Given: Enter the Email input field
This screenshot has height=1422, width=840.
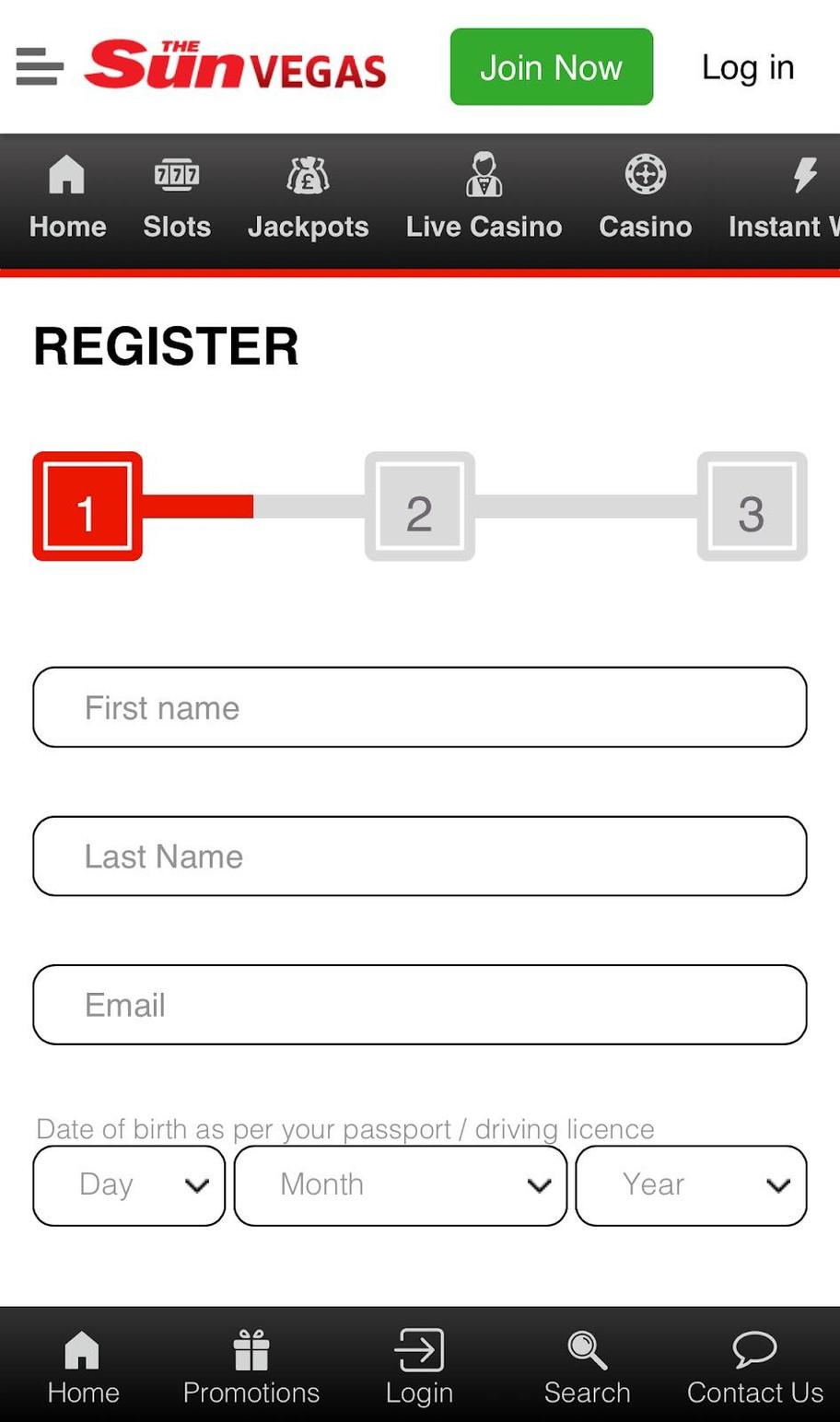Looking at the screenshot, I should point(420,1005).
